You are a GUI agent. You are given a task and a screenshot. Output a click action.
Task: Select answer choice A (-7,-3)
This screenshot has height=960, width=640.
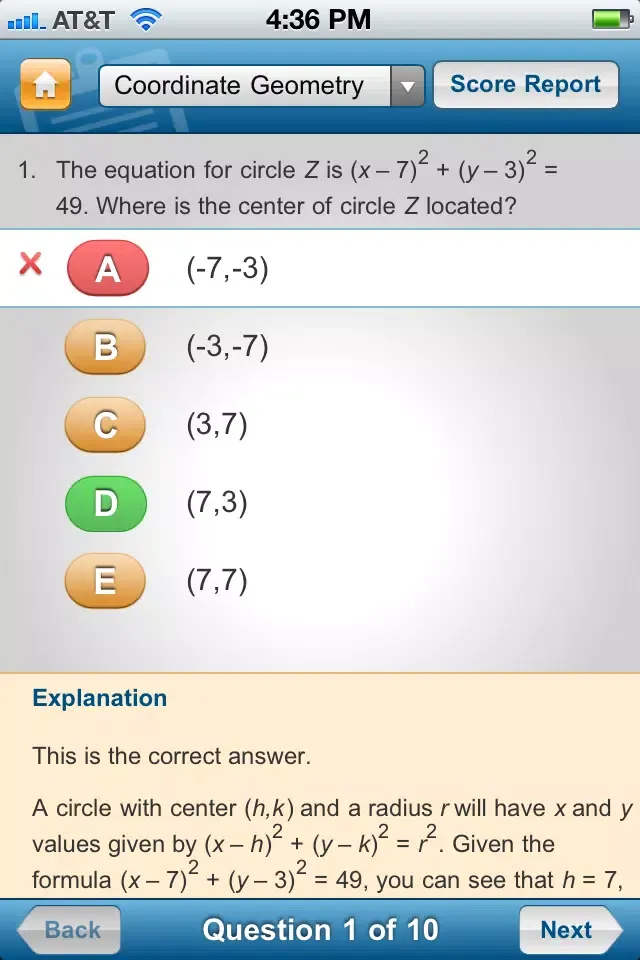point(107,268)
